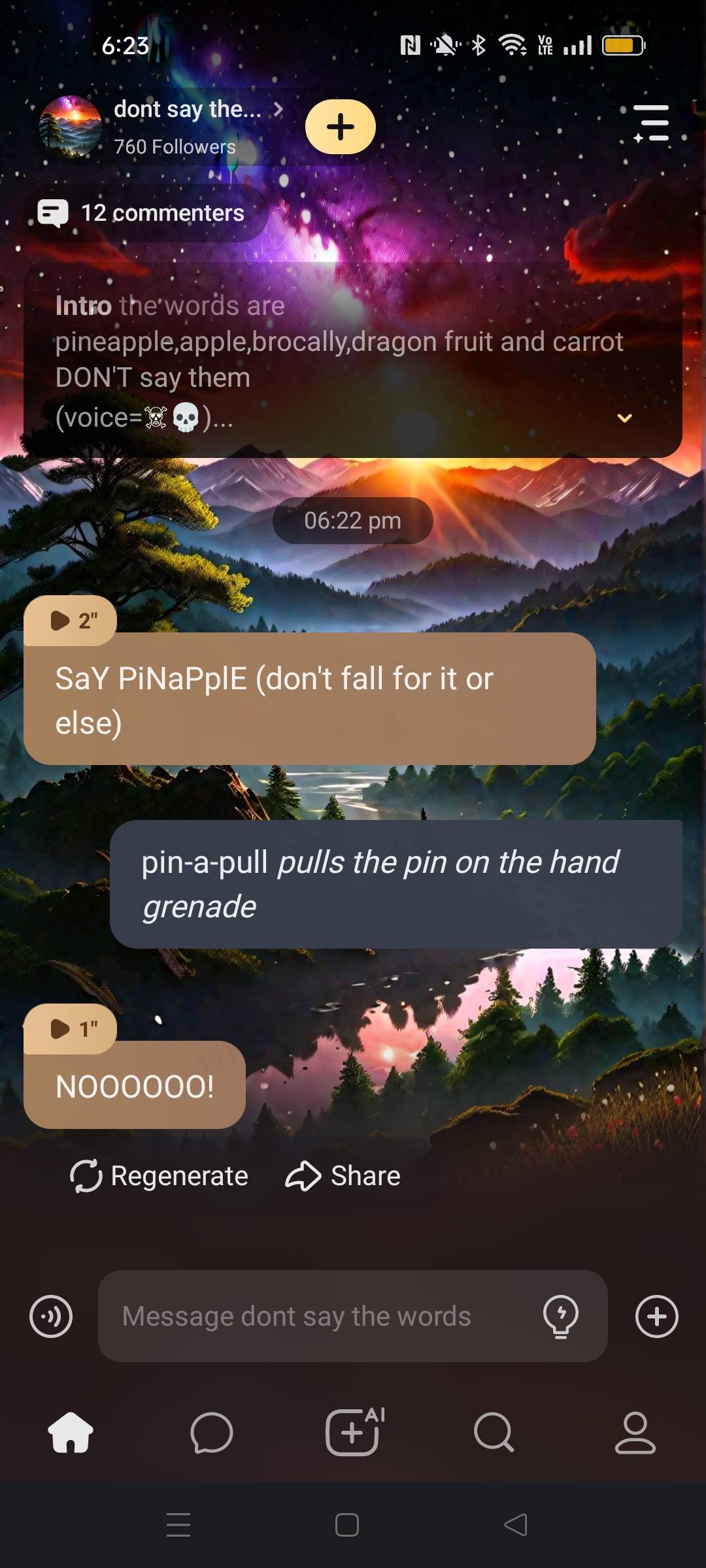Follow the character with yellow plus button

point(341,127)
